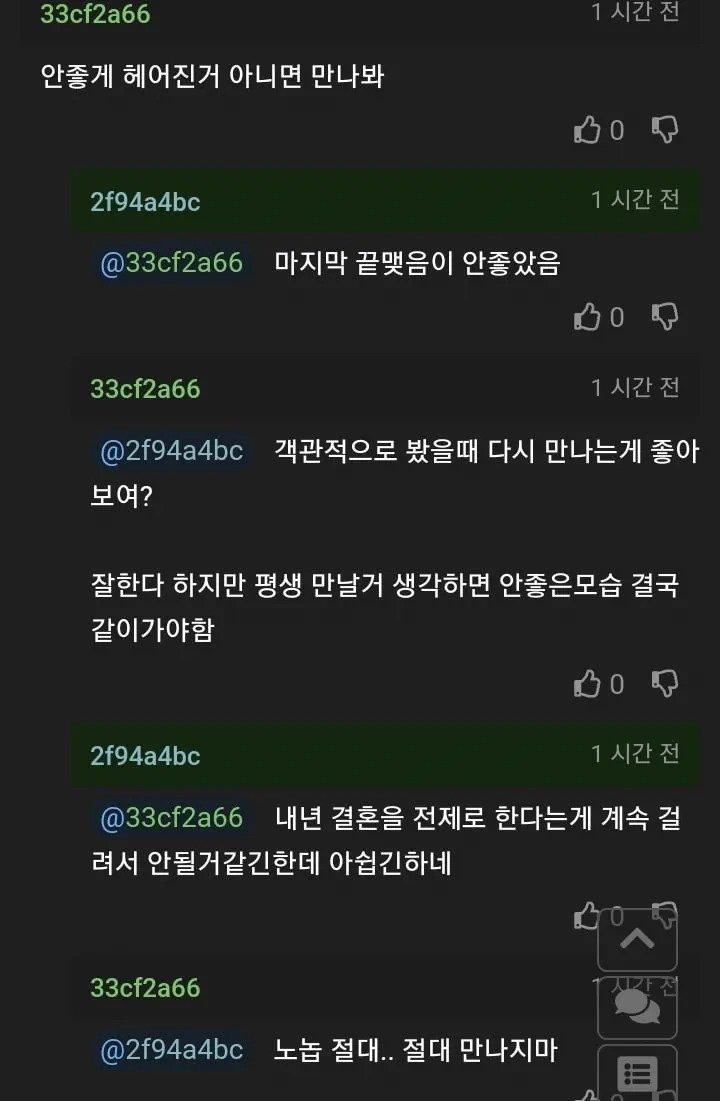Dislike the comment '안좋게 헤어진거 아니면 만나봐'
Screen dimensions: 720x1101
pyautogui.click(x=665, y=129)
